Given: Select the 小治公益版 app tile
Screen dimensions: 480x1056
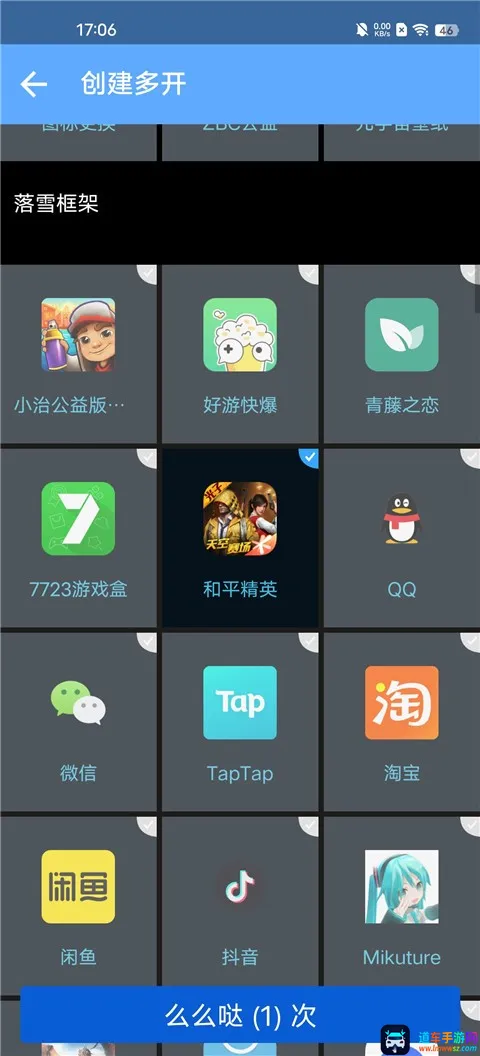Looking at the screenshot, I should [78, 354].
